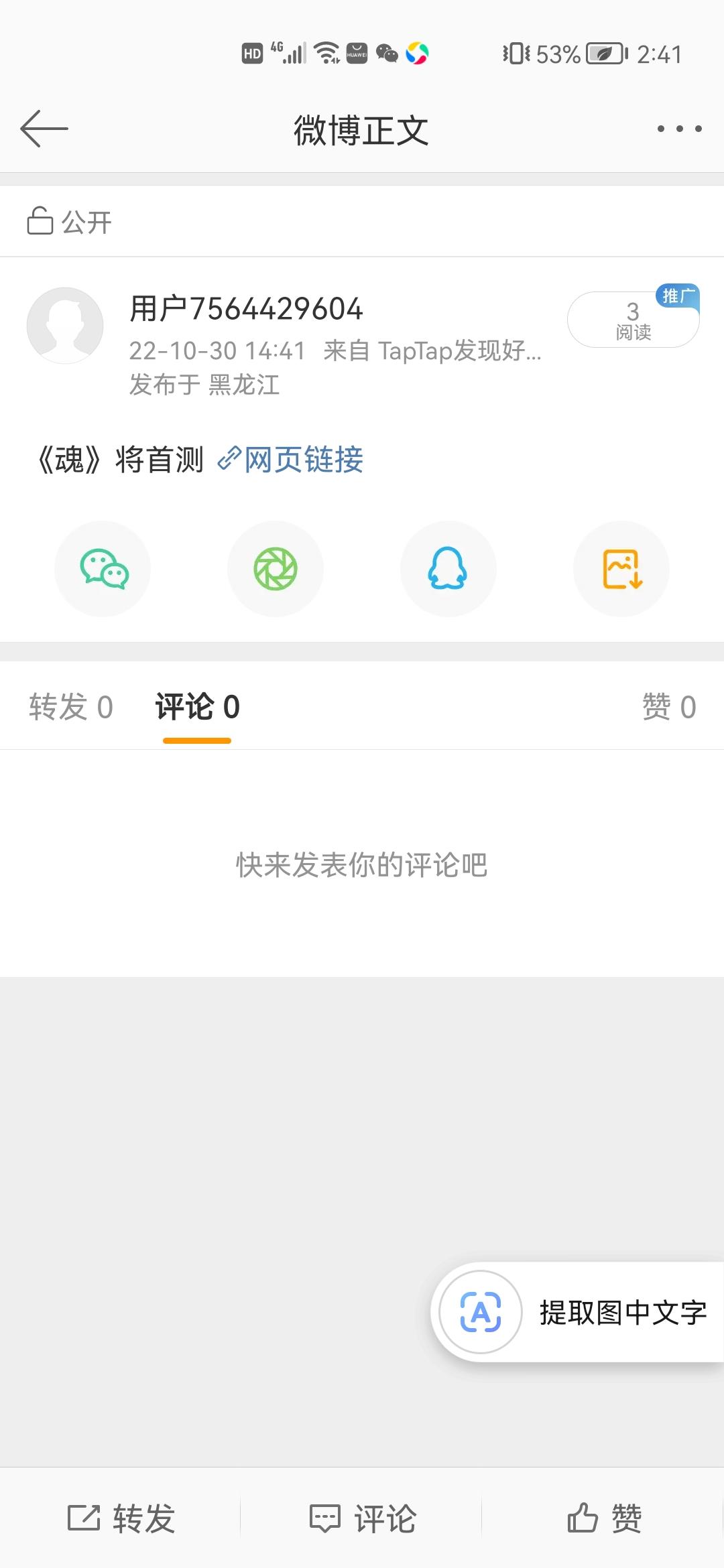Select the 评论 0 tab
Screen dimensions: 724x1568
point(197,707)
